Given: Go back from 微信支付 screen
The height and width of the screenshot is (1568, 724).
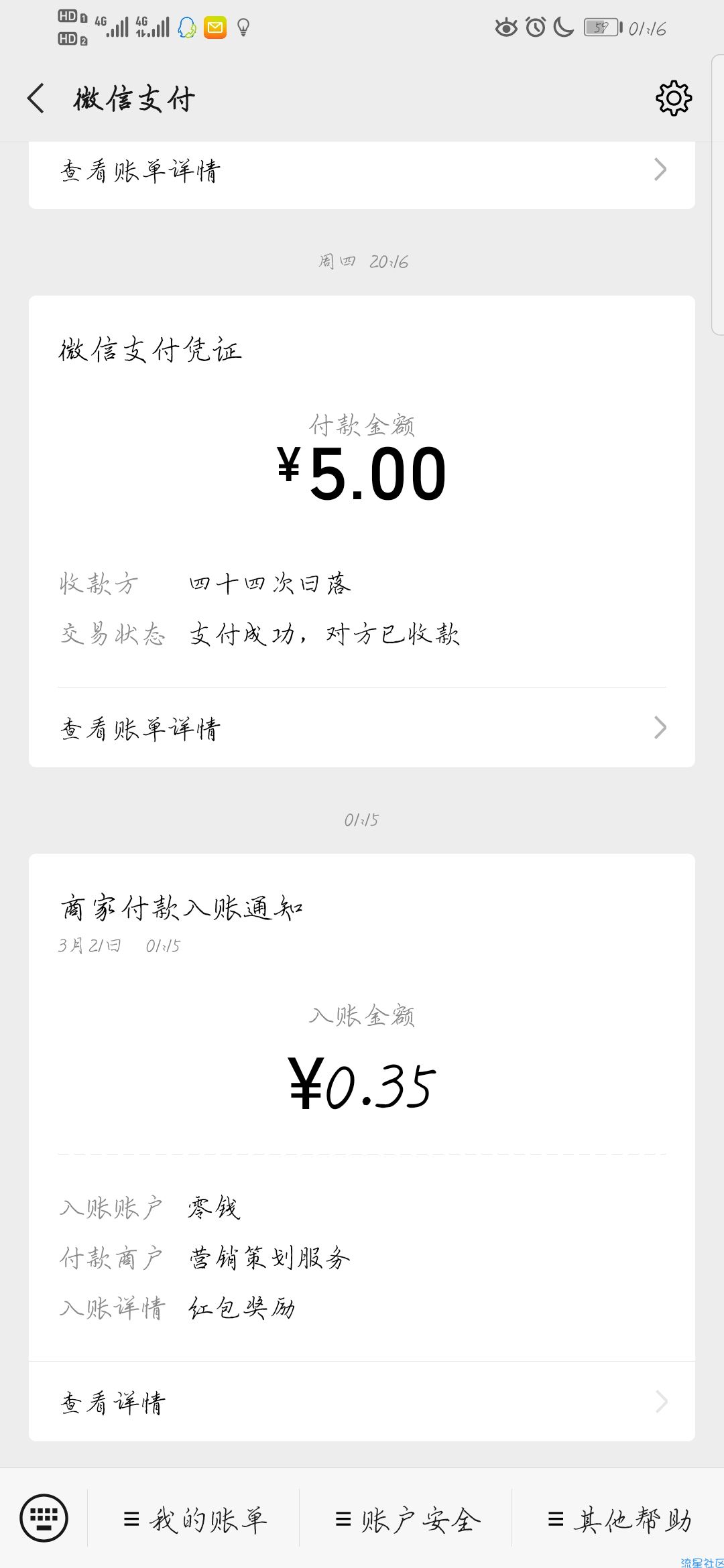Looking at the screenshot, I should coord(36,99).
